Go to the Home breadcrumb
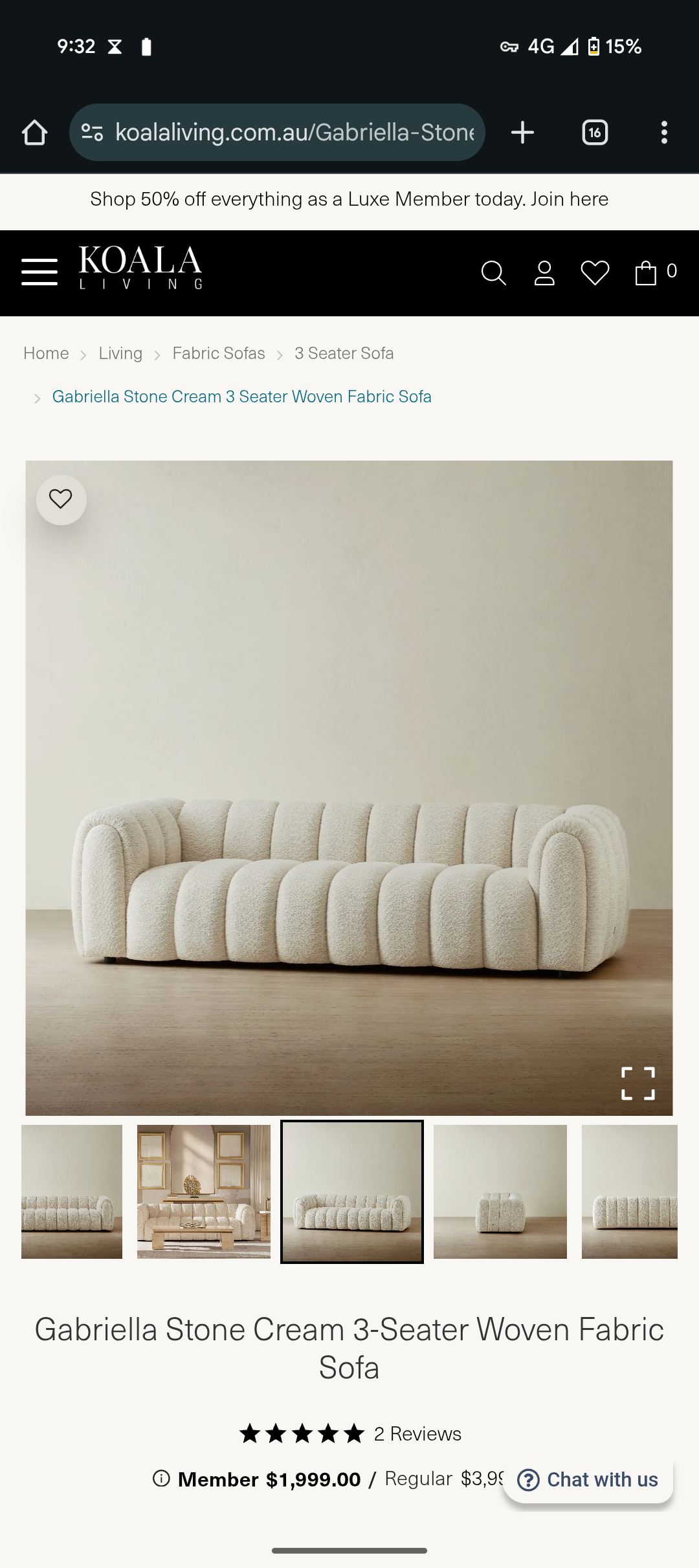This screenshot has height=1568, width=699. (x=46, y=353)
